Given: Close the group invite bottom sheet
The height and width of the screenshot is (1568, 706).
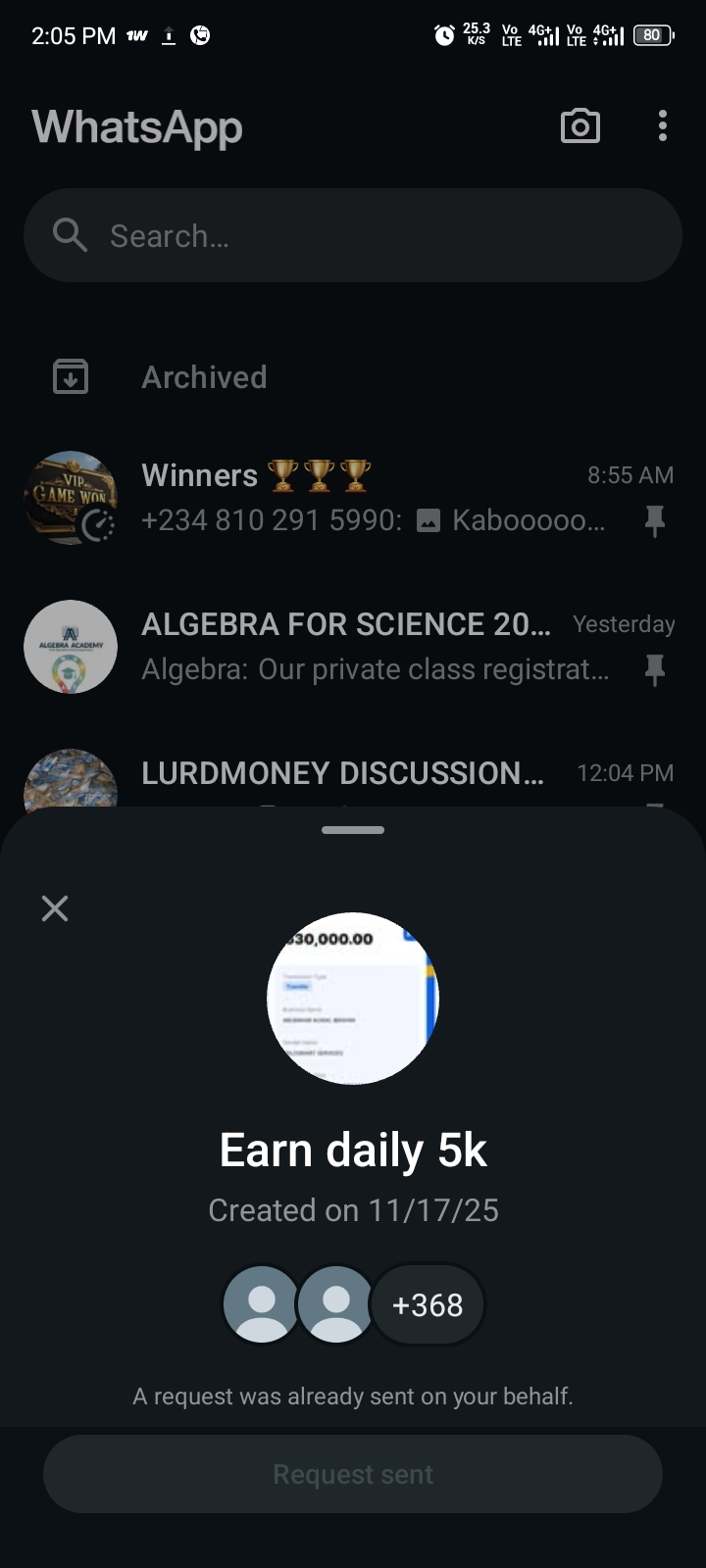Looking at the screenshot, I should pyautogui.click(x=55, y=908).
